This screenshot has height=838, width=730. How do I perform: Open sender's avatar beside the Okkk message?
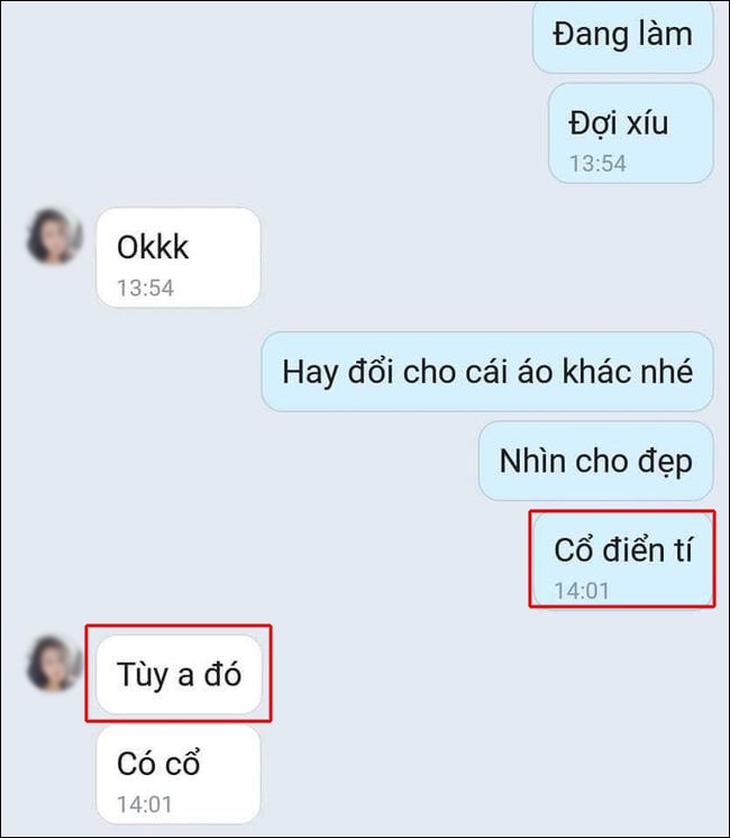[x=55, y=237]
